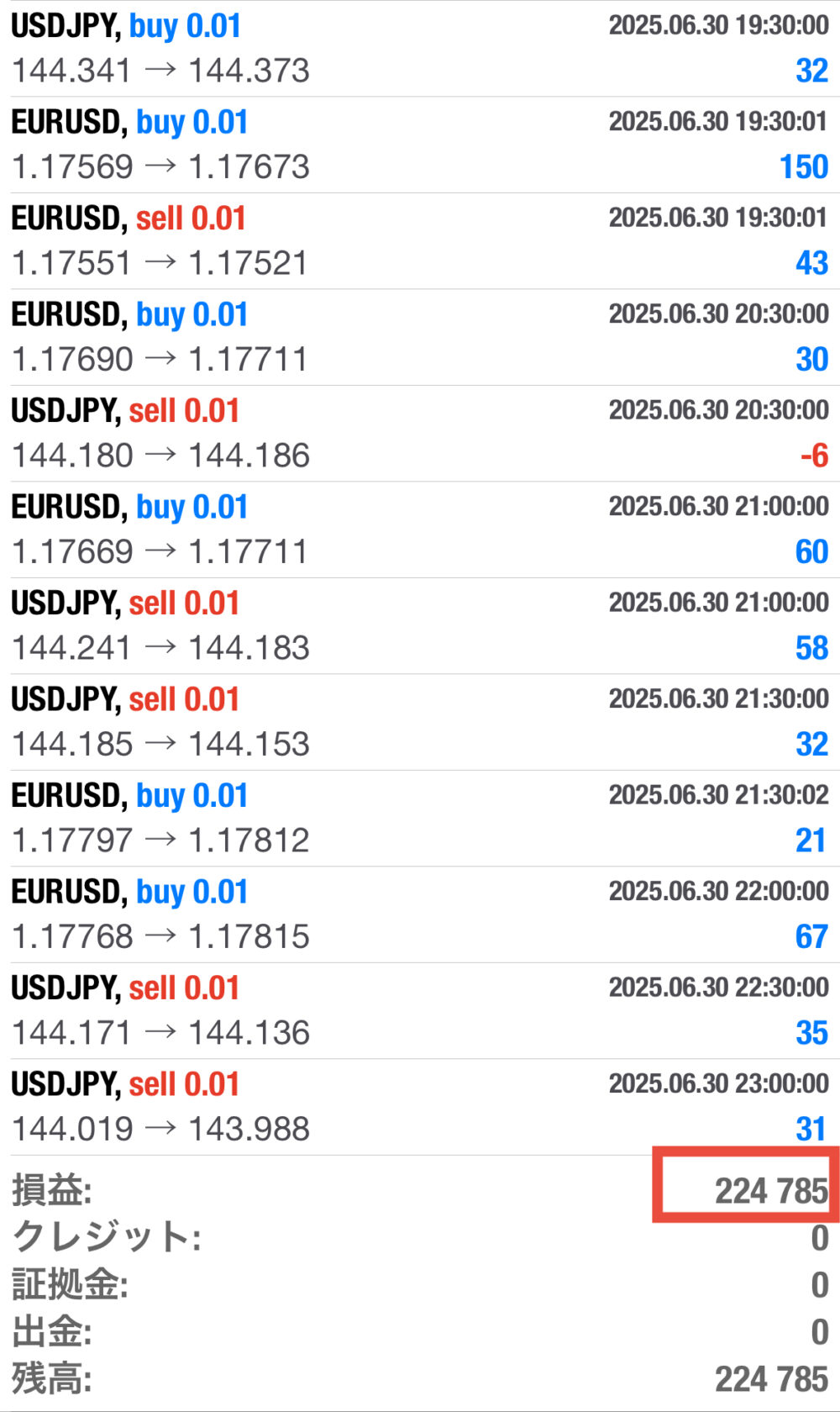840x1412 pixels.
Task: Expand the EURUSD sell 0.01 trade
Action: click(x=420, y=241)
